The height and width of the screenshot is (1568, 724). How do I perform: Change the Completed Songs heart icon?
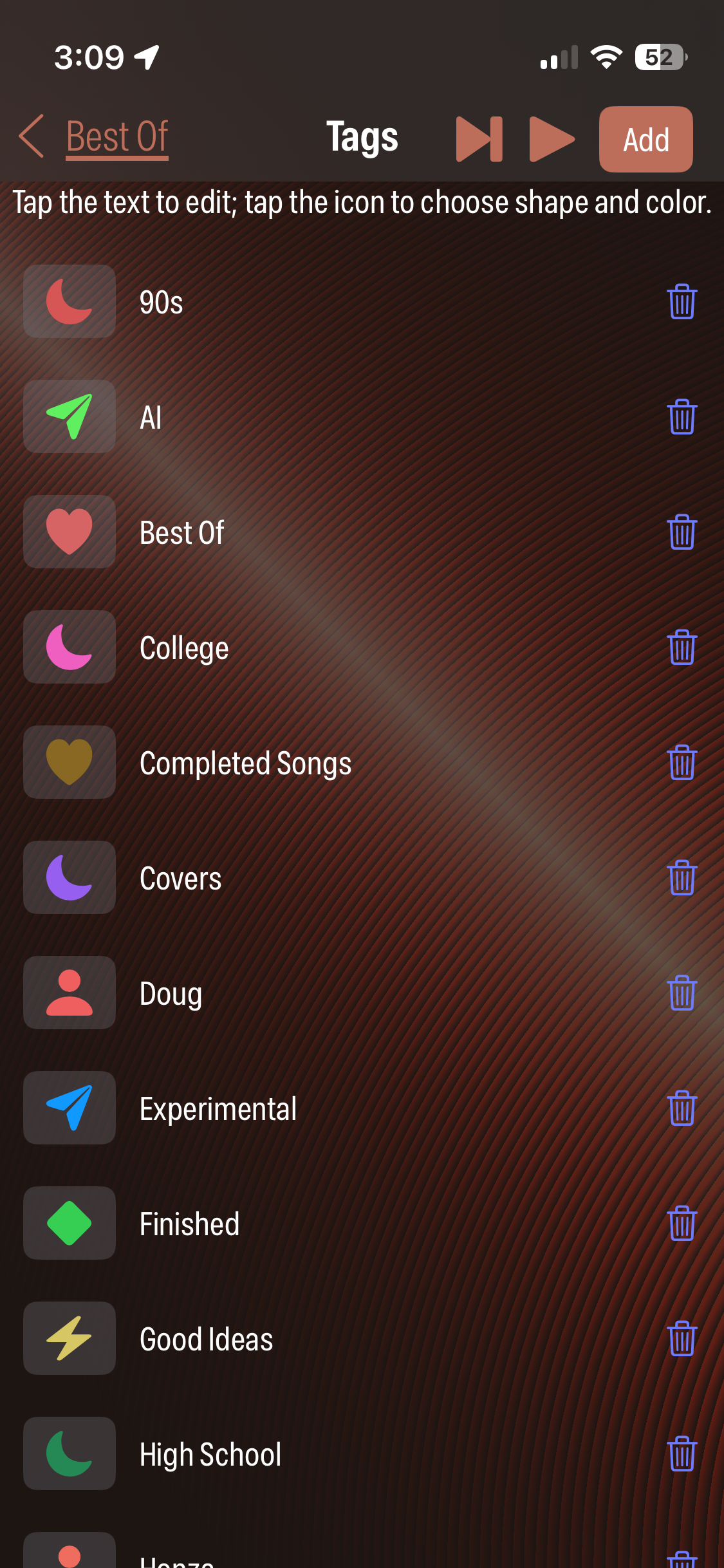pos(70,762)
